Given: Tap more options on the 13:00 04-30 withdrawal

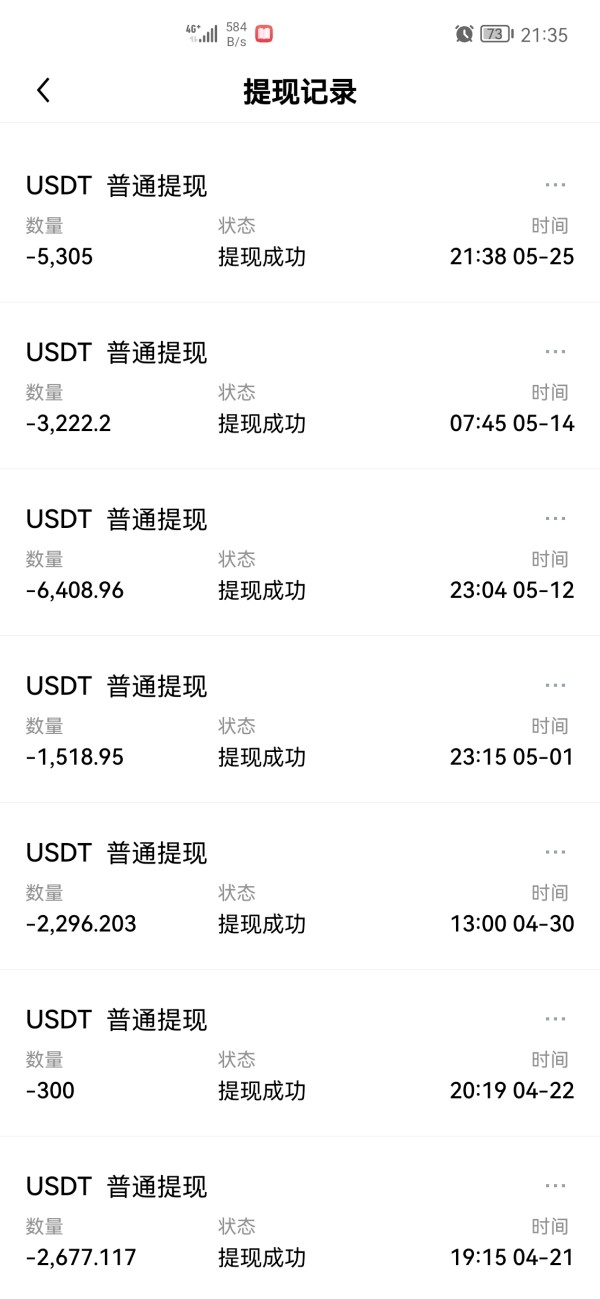Looking at the screenshot, I should tap(555, 852).
